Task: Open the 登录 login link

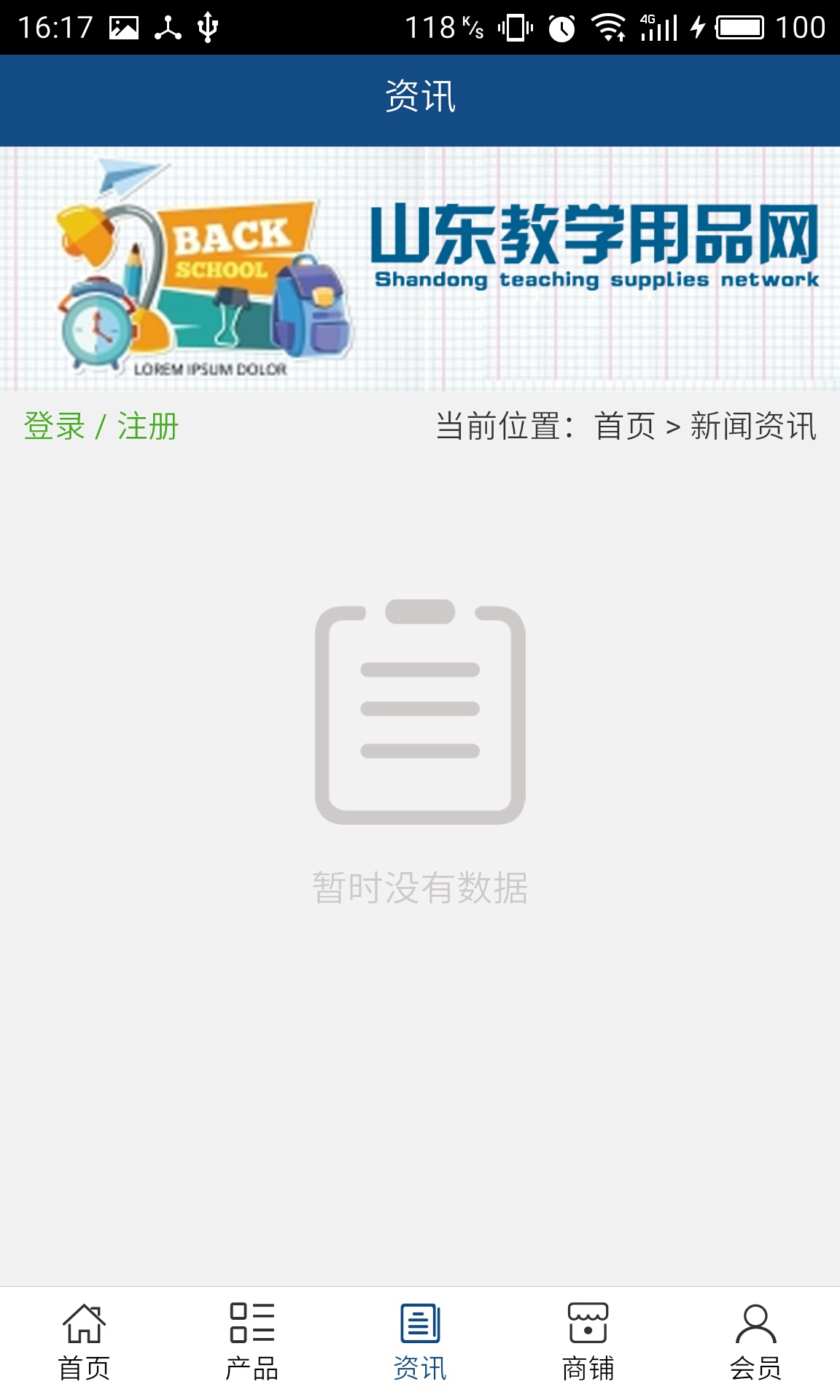Action: pyautogui.click(x=55, y=427)
